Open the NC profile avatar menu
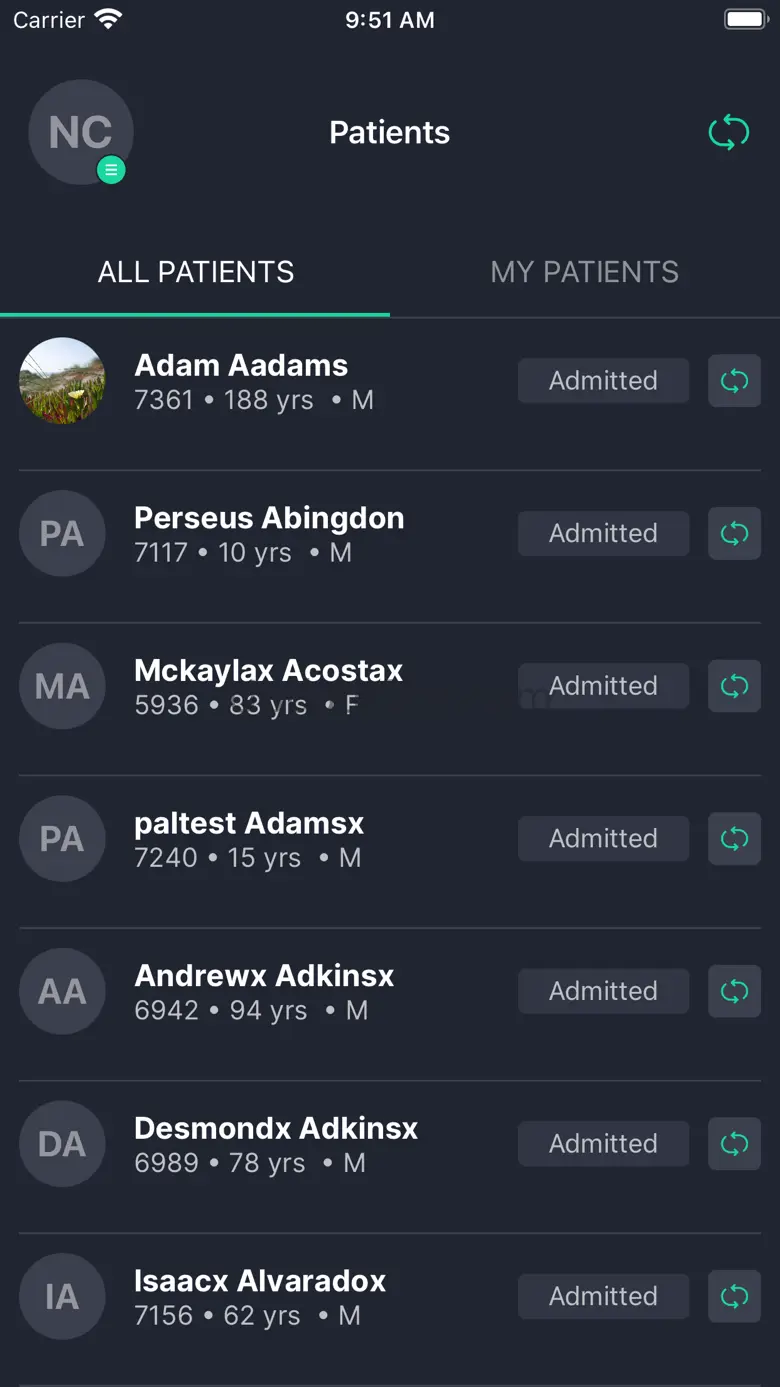Viewport: 780px width, 1387px height. click(x=81, y=133)
